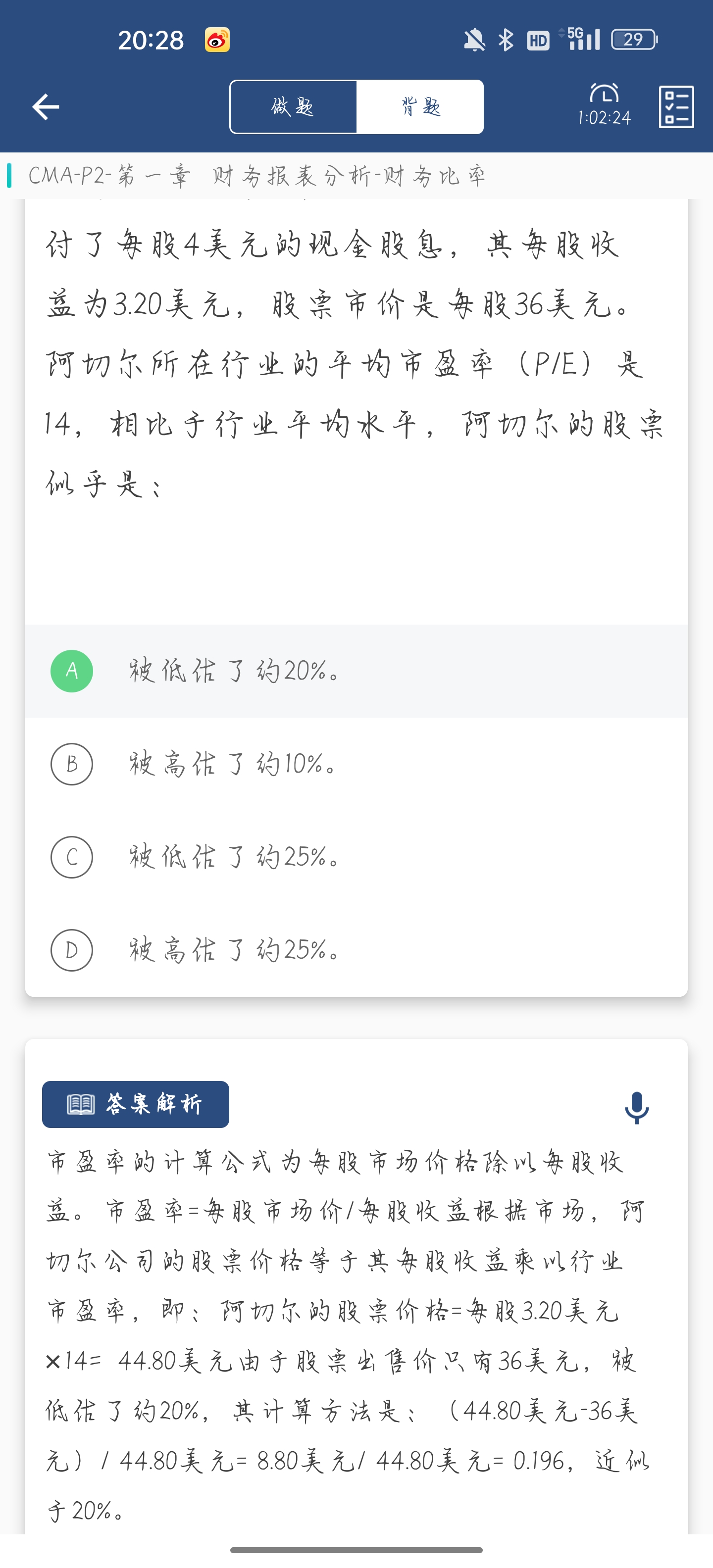Switch to the 背题 tab
The width and height of the screenshot is (713, 1568).
(x=420, y=107)
